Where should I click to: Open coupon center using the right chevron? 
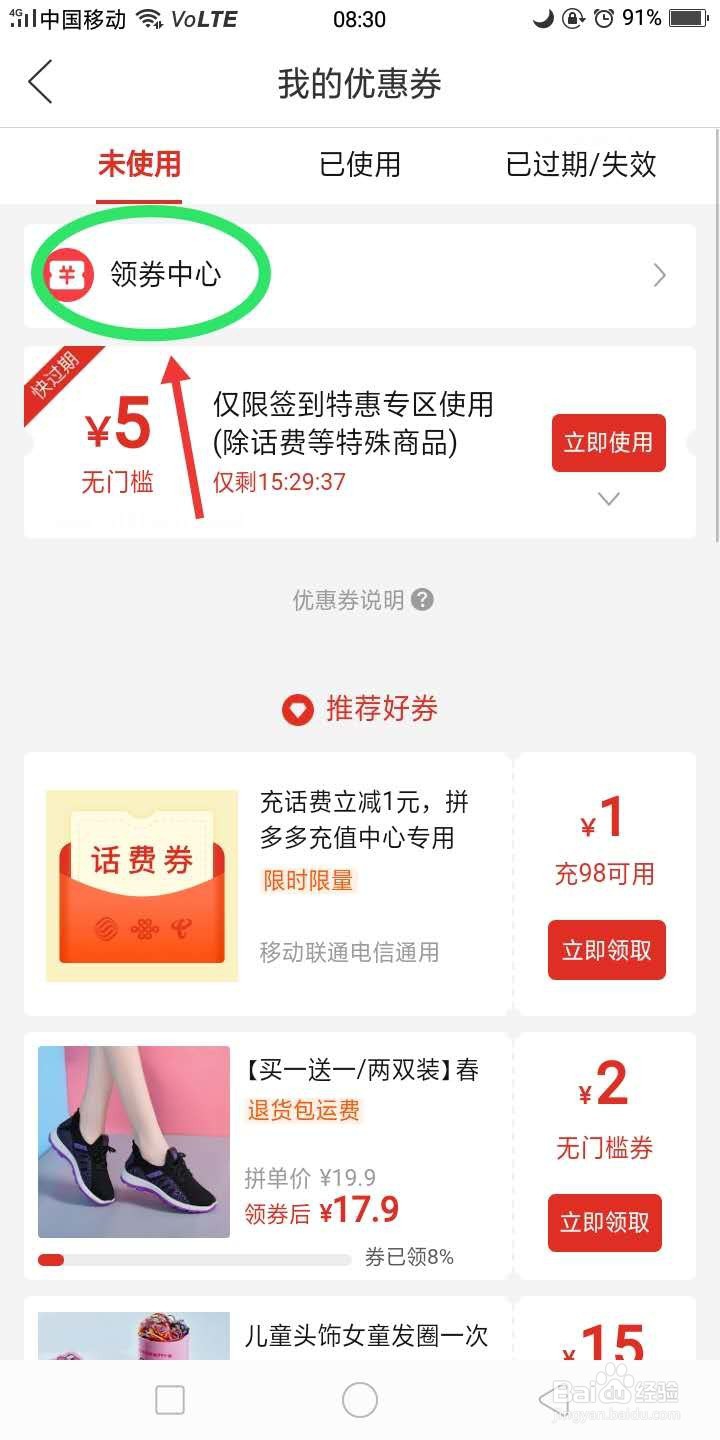click(x=659, y=275)
